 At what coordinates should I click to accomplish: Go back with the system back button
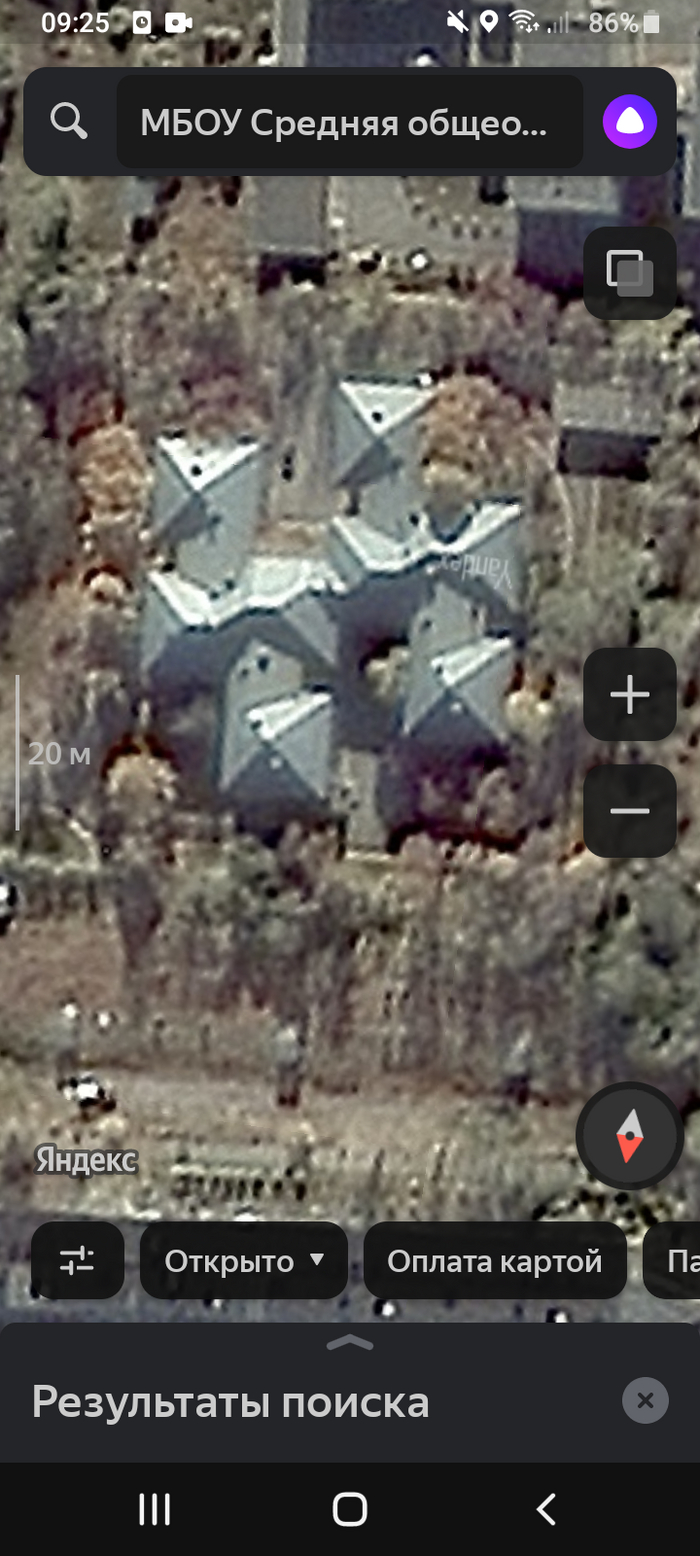point(545,1509)
